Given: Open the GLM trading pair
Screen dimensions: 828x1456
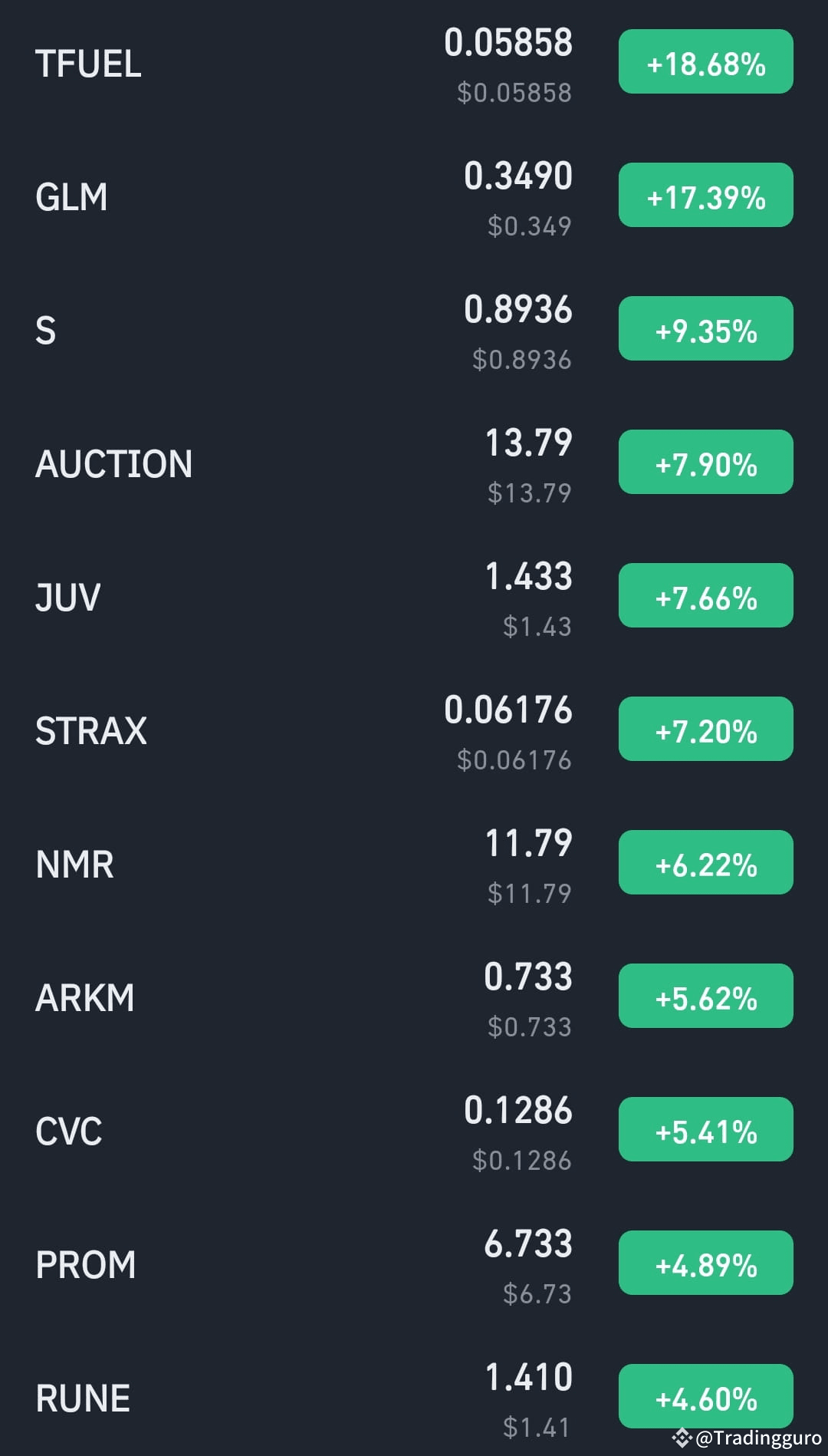Looking at the screenshot, I should tap(71, 197).
